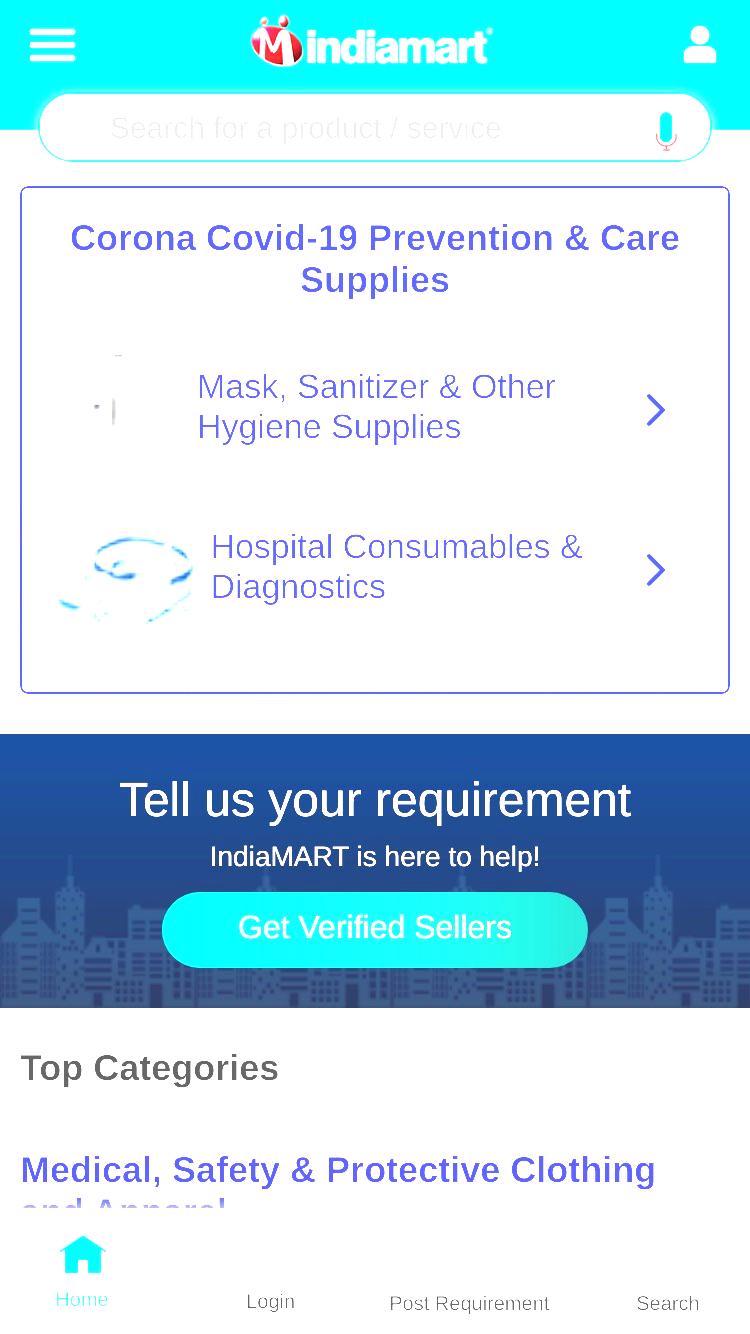Go to the Login tab

tap(270, 1300)
